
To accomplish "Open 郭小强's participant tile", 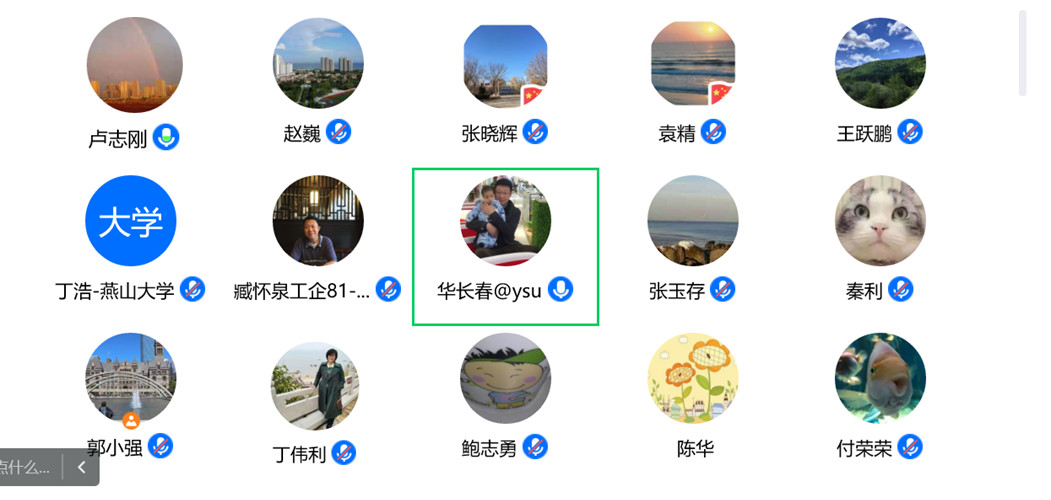I will (x=131, y=378).
